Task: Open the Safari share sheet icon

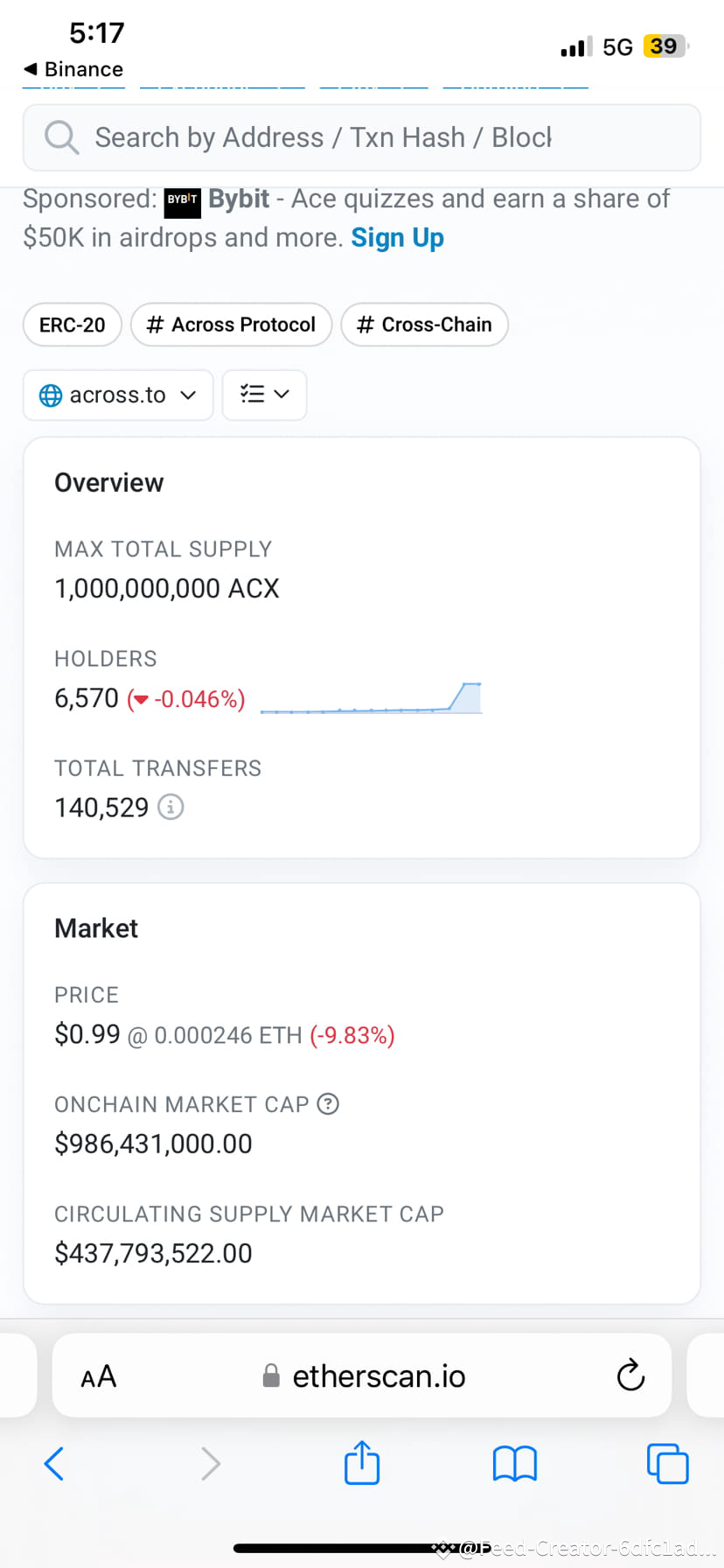Action: pos(362,1462)
